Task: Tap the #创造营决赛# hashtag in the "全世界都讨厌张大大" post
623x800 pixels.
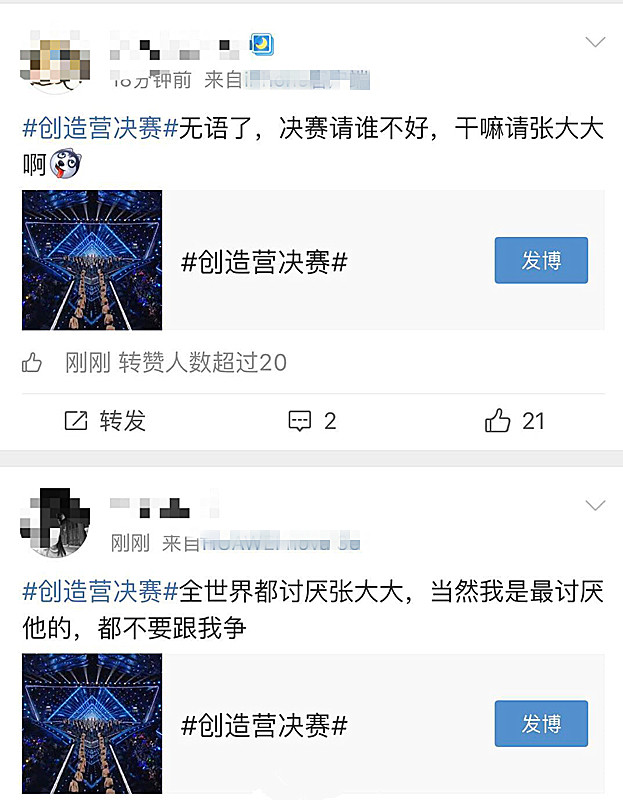Action: (x=100, y=592)
